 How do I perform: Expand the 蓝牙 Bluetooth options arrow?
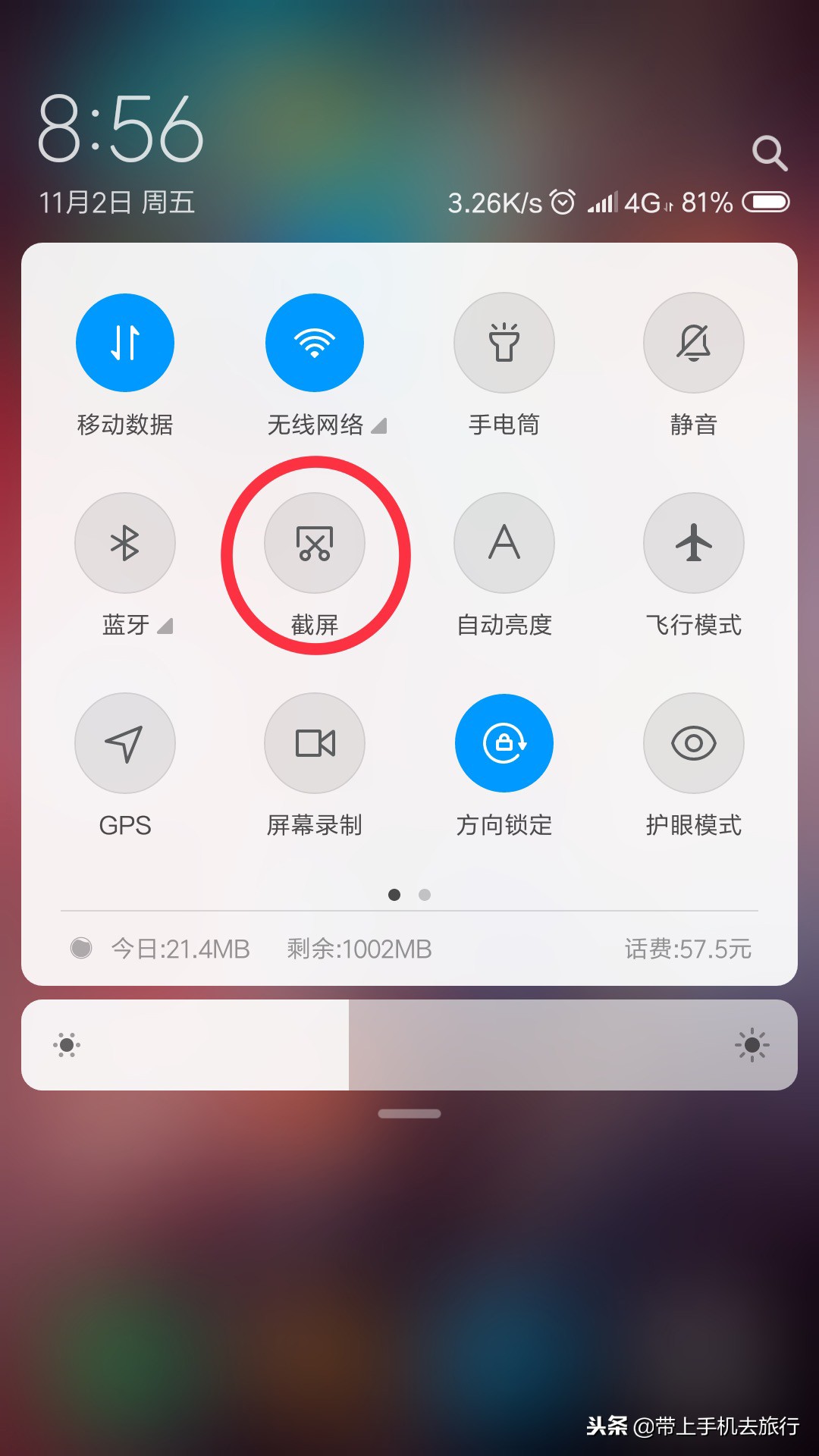165,626
